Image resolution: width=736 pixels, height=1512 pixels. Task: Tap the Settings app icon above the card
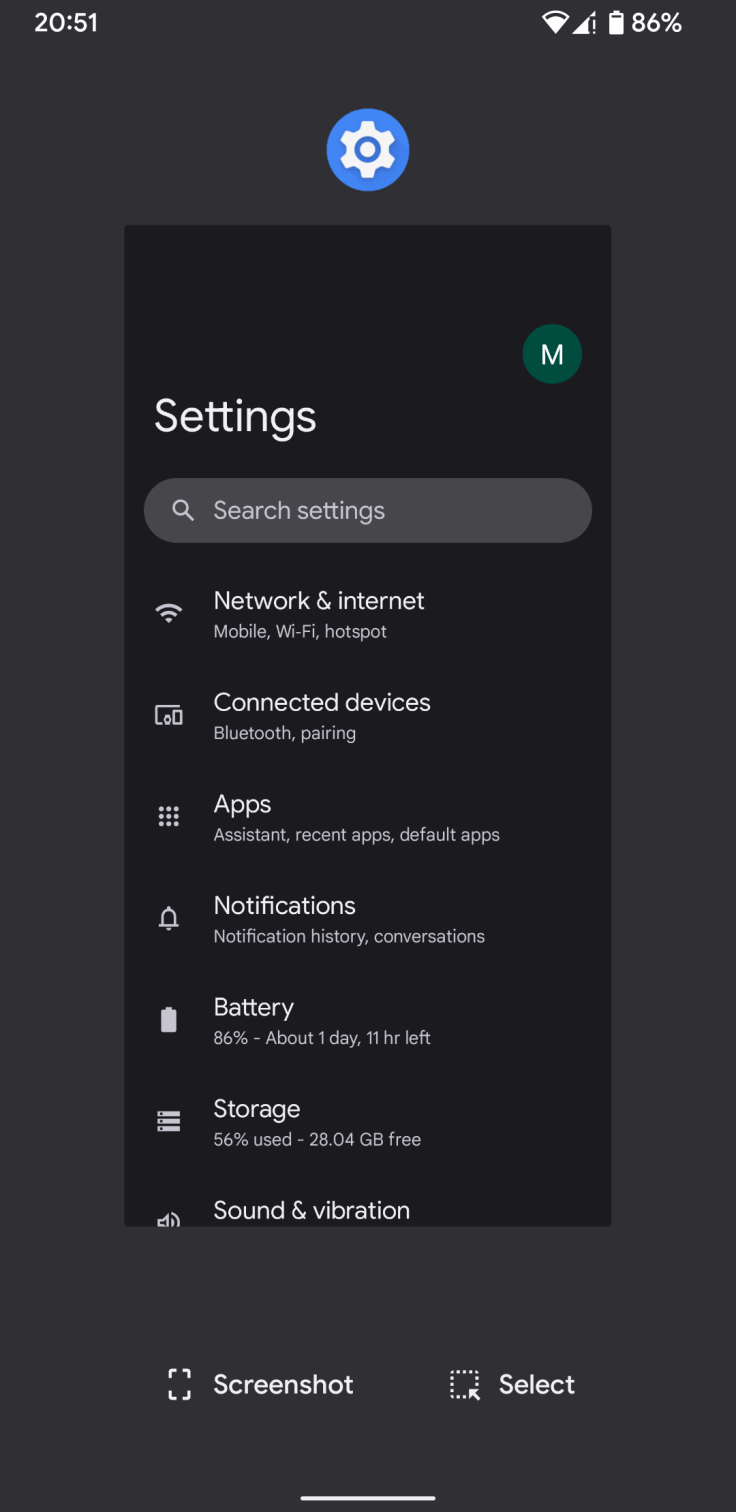pos(367,150)
